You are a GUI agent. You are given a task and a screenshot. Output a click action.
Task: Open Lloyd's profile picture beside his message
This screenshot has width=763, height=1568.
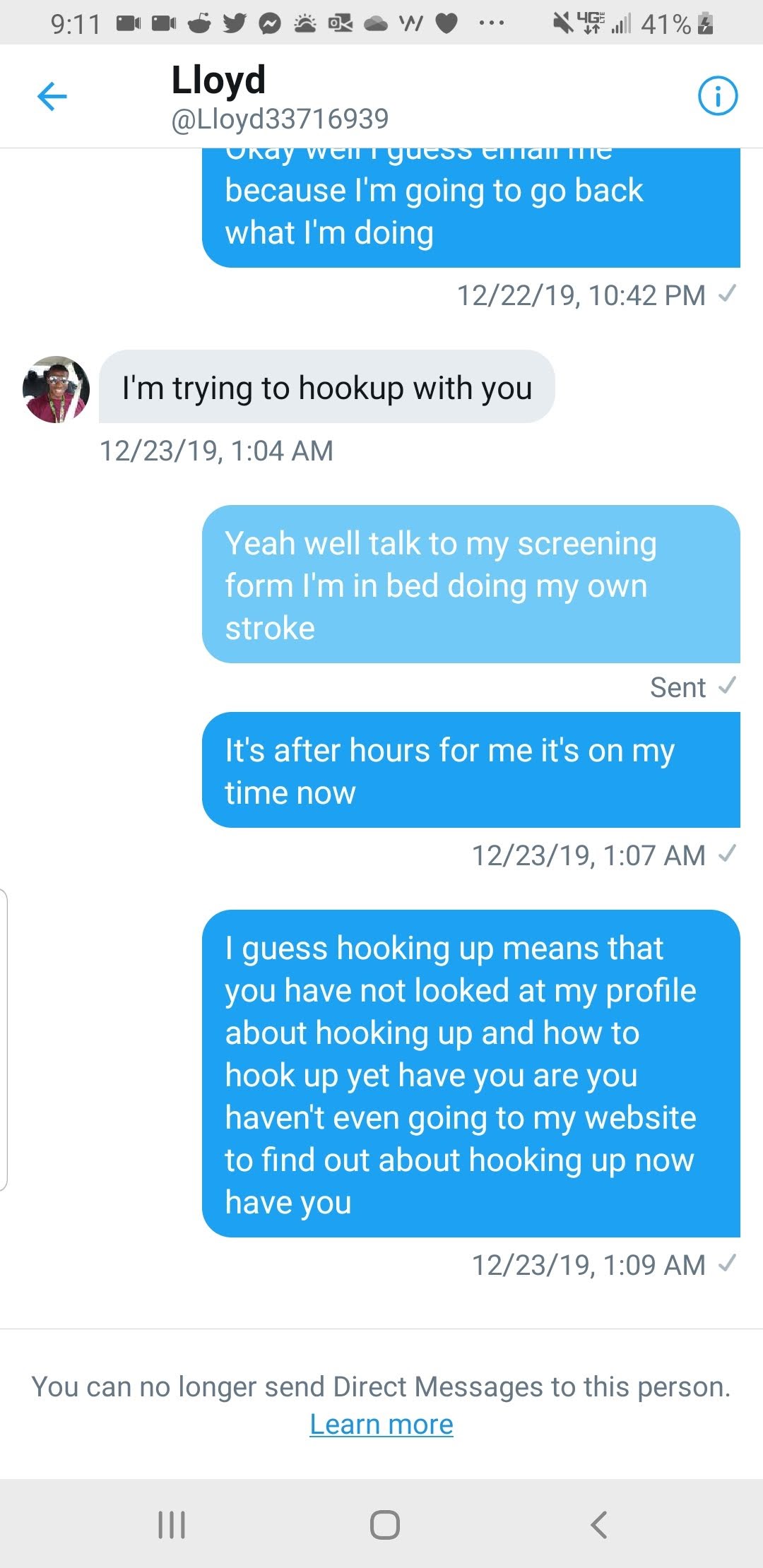[56, 389]
